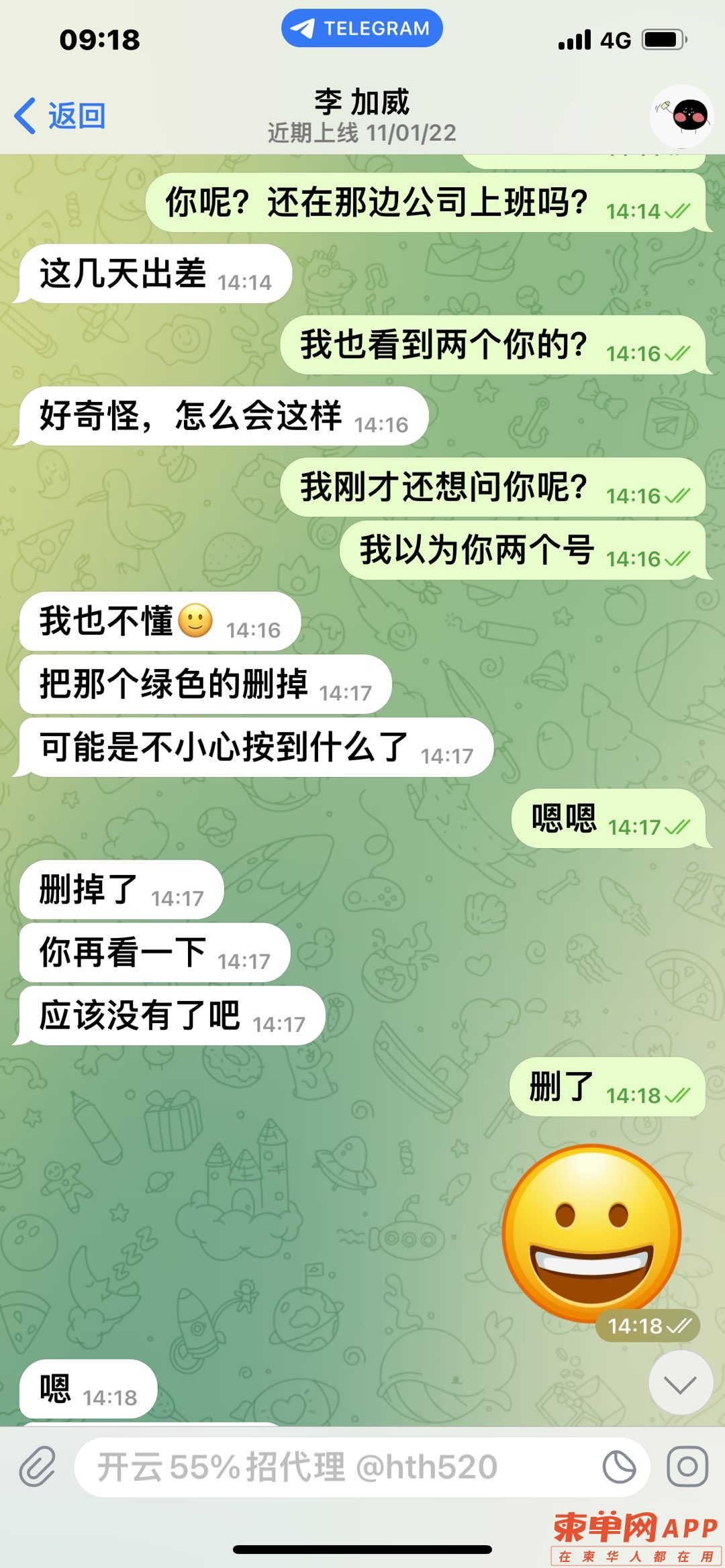This screenshot has height=1568, width=725.
Task: Focus the message input field
Action: point(336,1467)
